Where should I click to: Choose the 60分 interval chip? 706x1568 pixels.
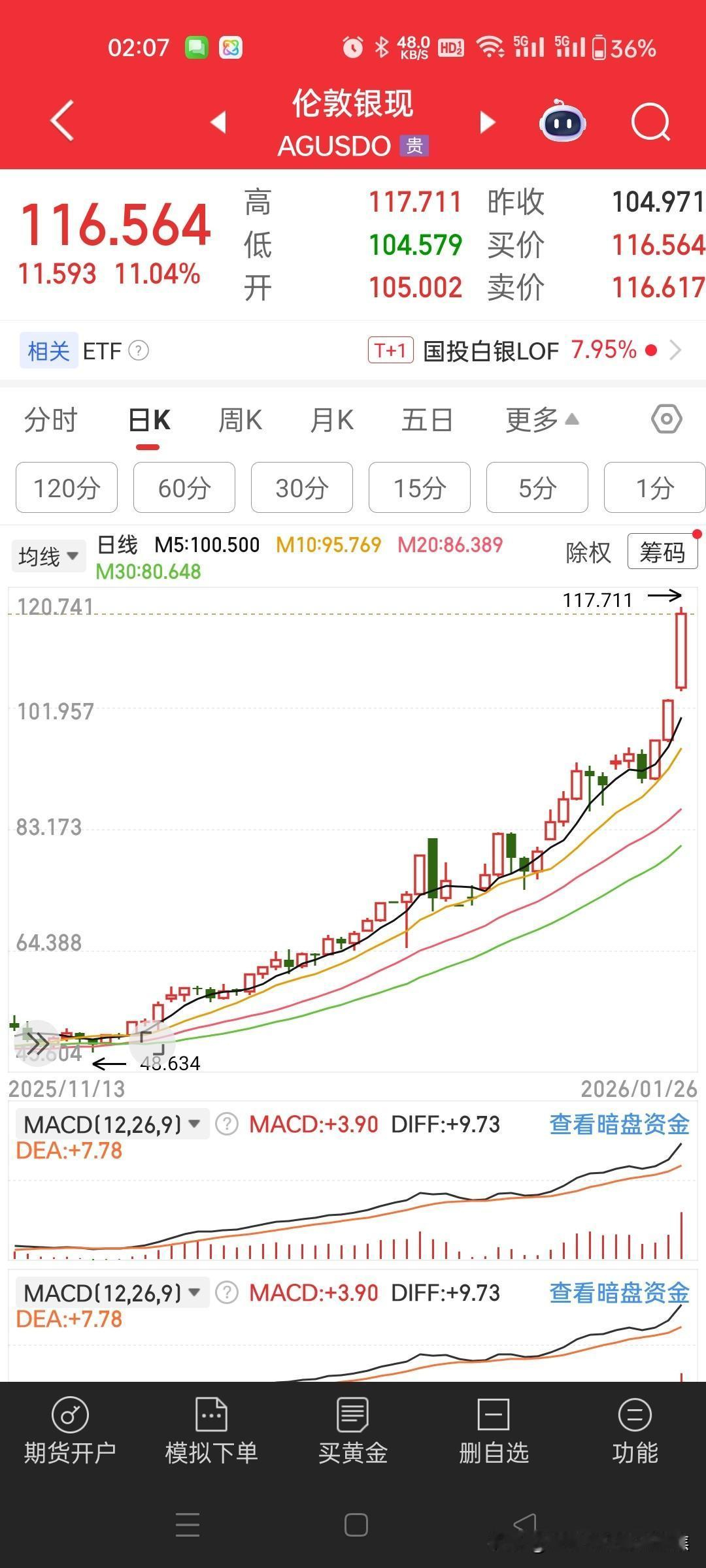pyautogui.click(x=184, y=487)
